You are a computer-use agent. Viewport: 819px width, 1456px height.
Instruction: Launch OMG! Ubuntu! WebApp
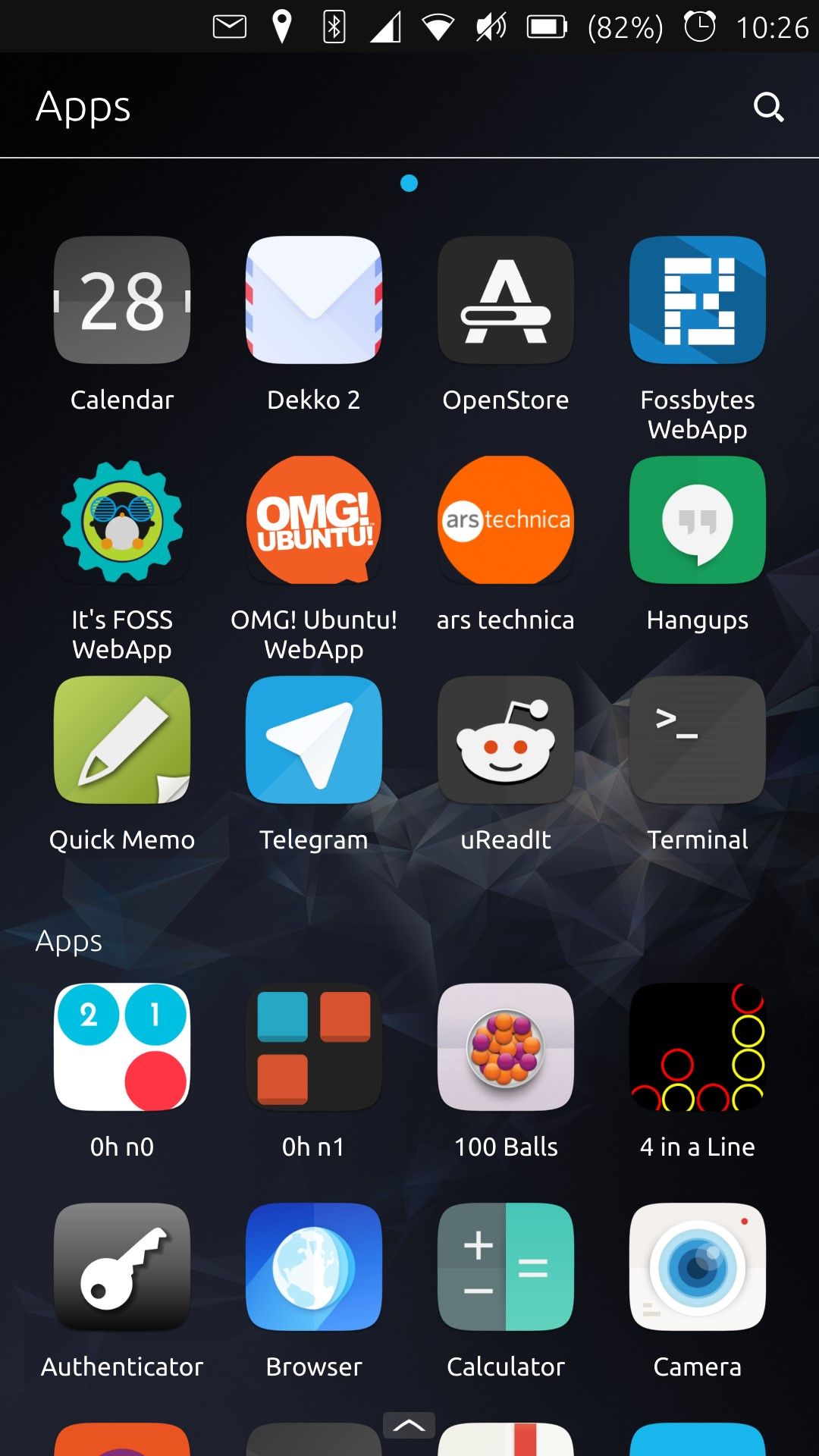click(x=314, y=520)
